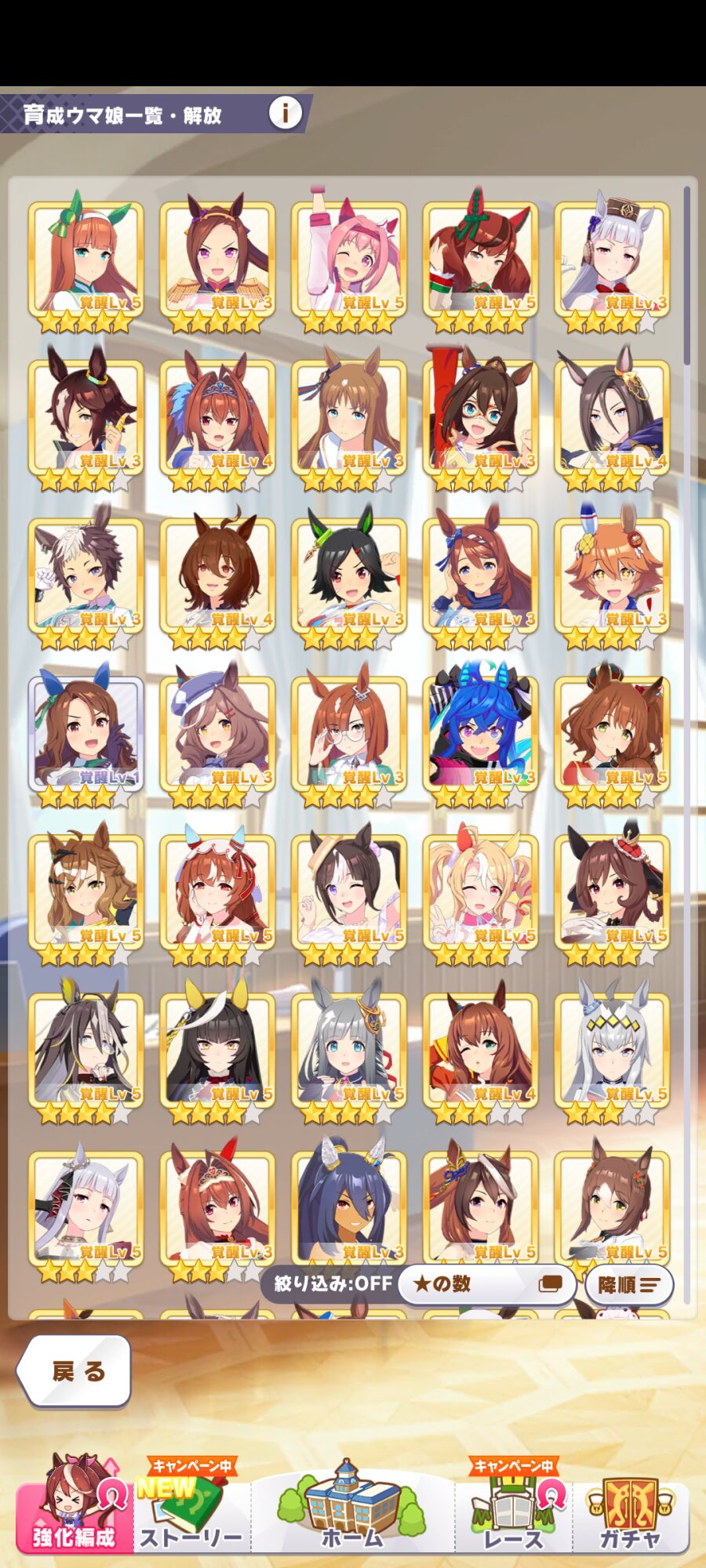Select the orange-haired girl with green ear covers
This screenshot has height=1568, width=706.
tap(86, 260)
